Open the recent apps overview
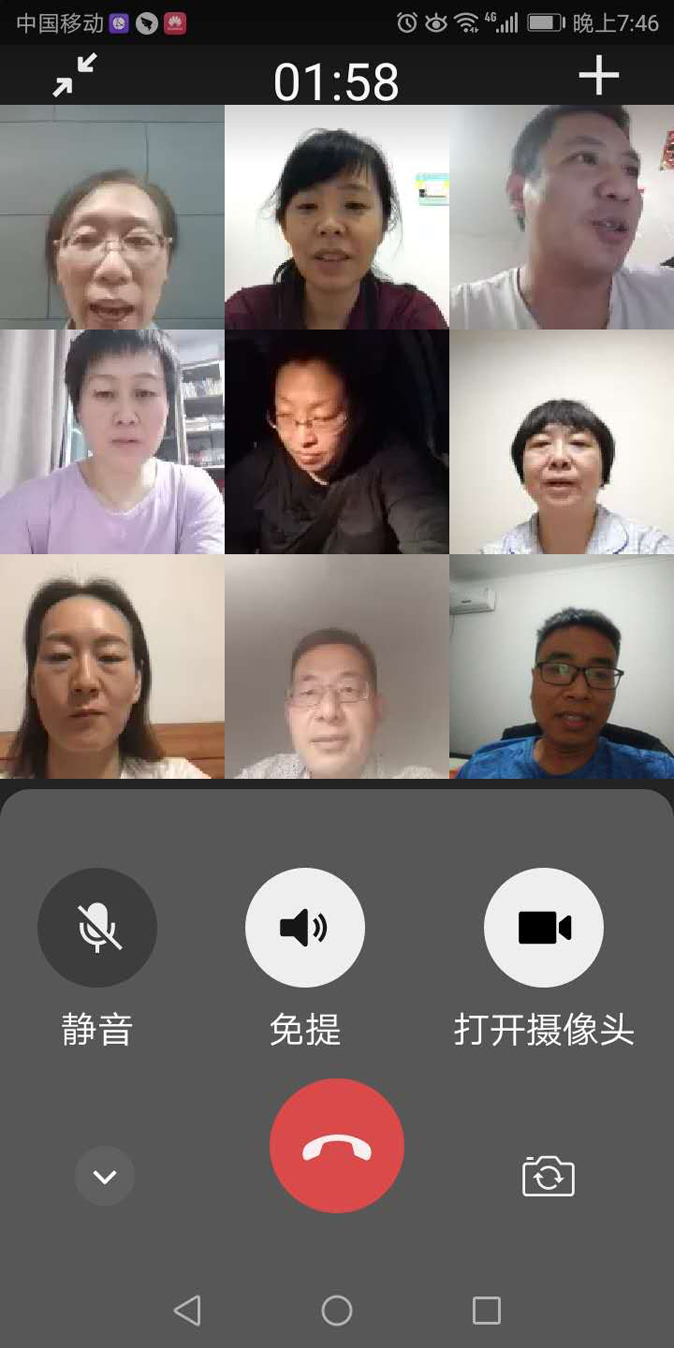Image resolution: width=674 pixels, height=1348 pixels. pyautogui.click(x=486, y=1310)
